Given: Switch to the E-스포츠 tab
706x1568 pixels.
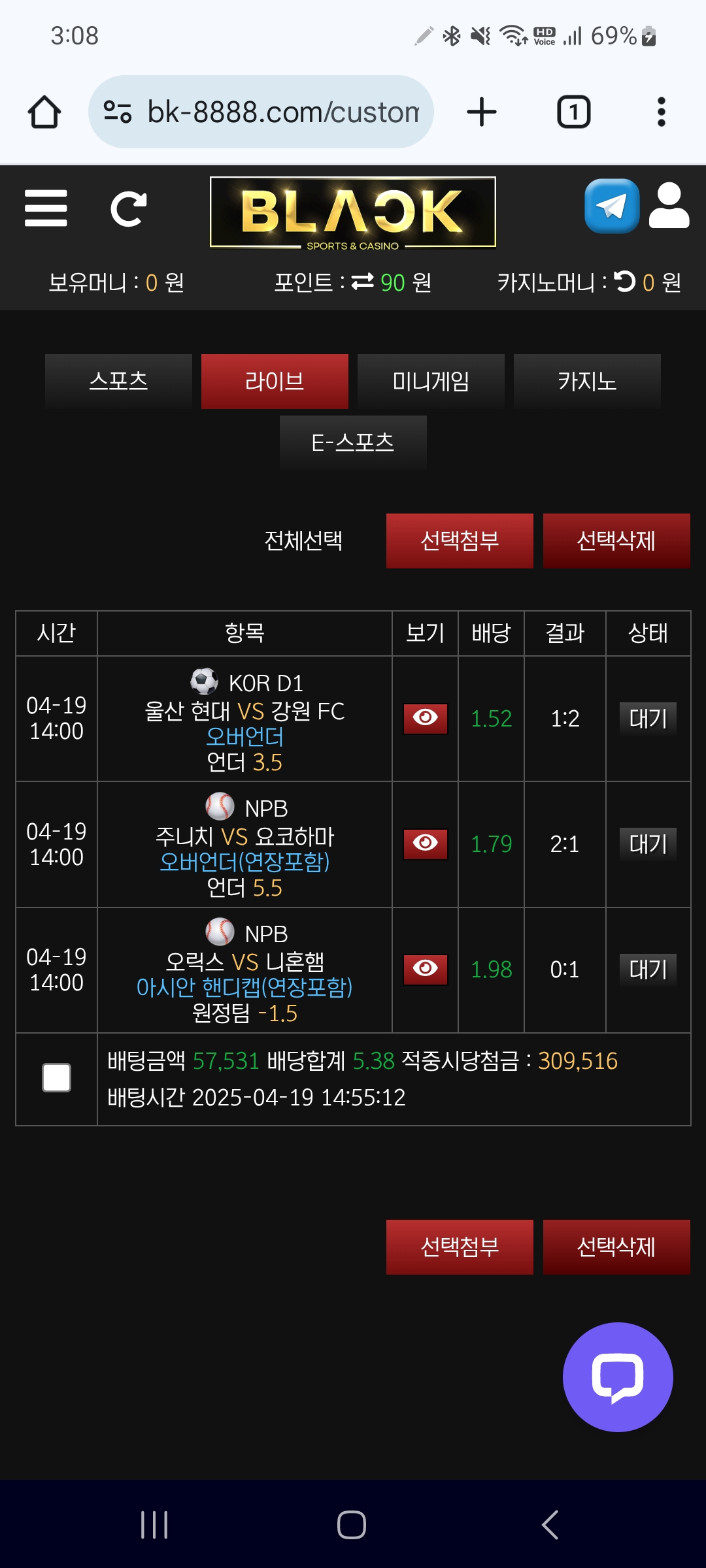Looking at the screenshot, I should click(x=353, y=443).
